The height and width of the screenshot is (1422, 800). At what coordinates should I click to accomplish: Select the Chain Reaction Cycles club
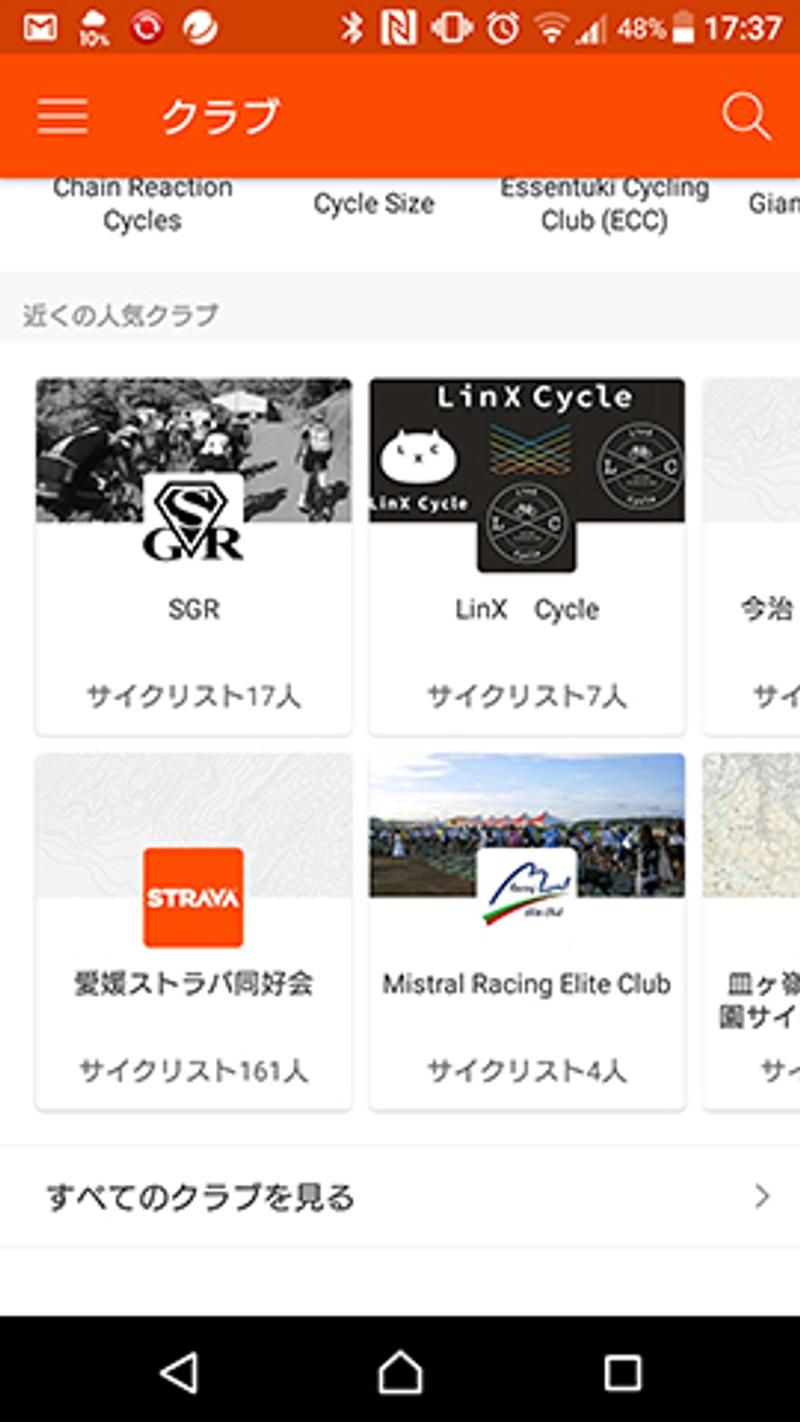[x=142, y=204]
